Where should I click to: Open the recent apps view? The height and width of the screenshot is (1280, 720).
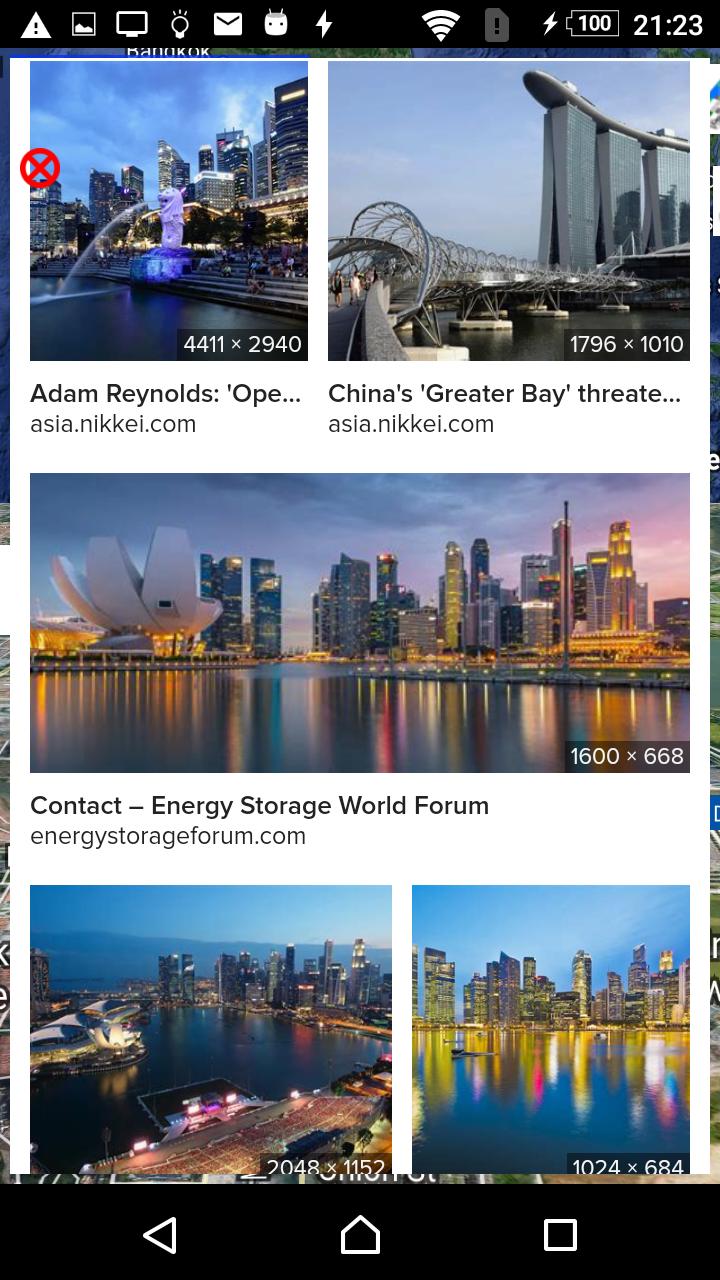560,1235
